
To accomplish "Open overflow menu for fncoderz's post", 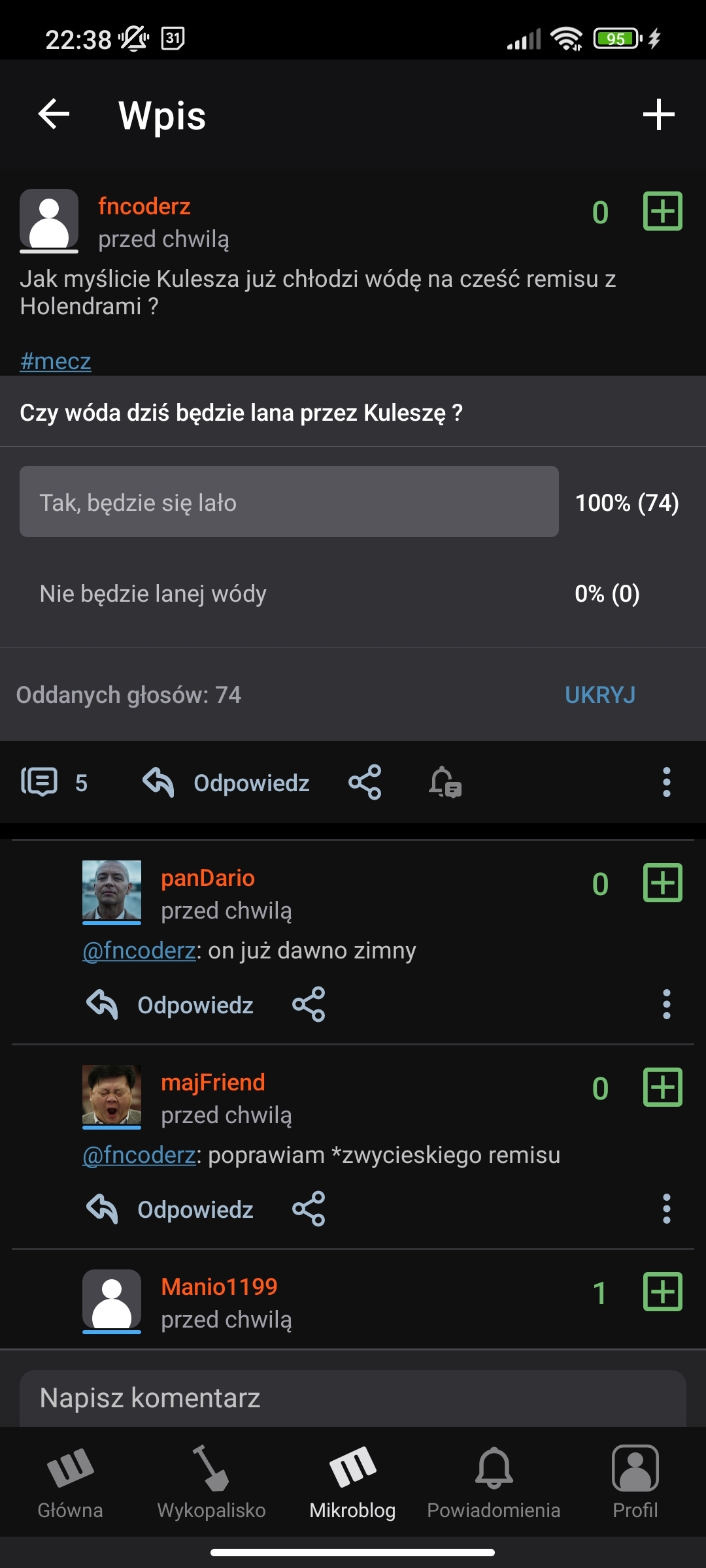I will tap(666, 782).
